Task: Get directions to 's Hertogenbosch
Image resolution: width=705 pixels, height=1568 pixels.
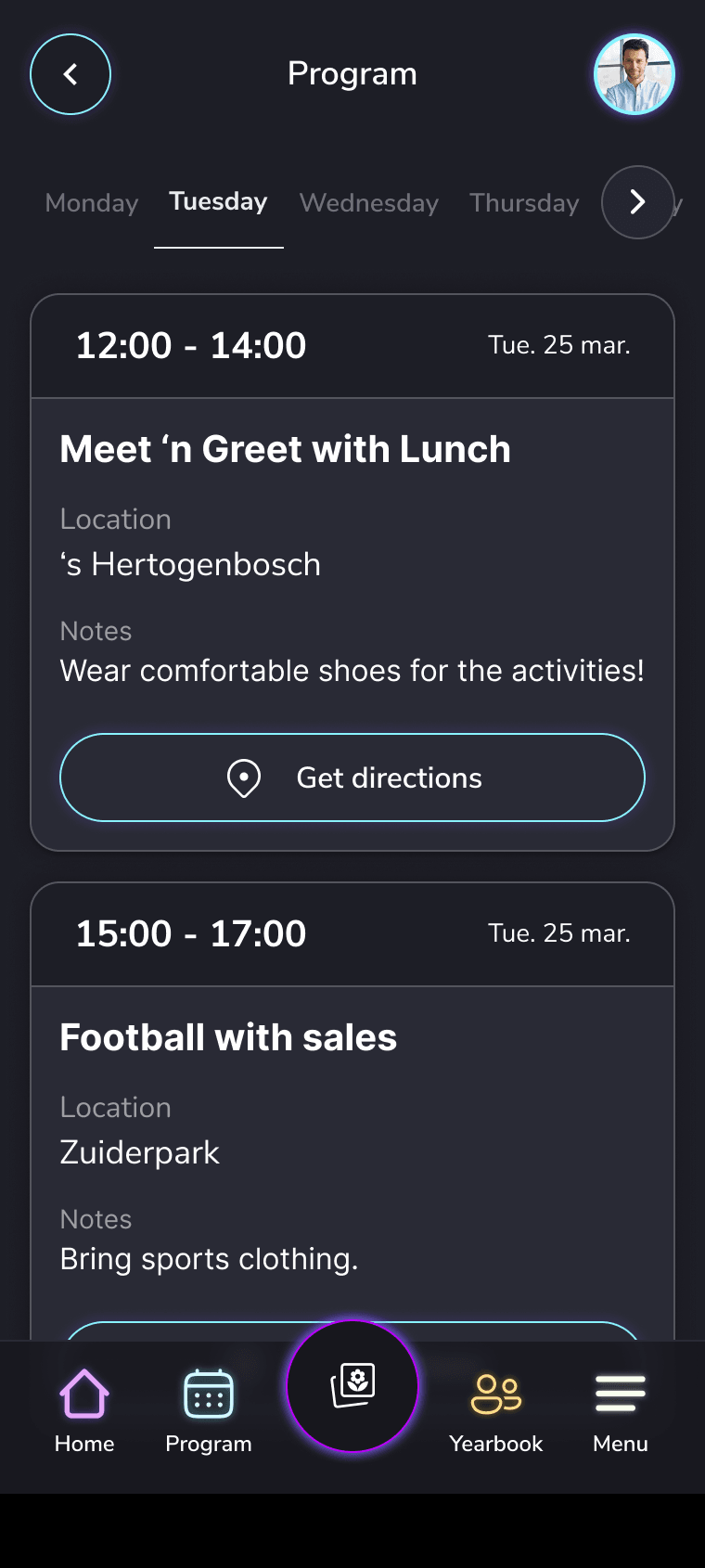Action: [x=352, y=778]
